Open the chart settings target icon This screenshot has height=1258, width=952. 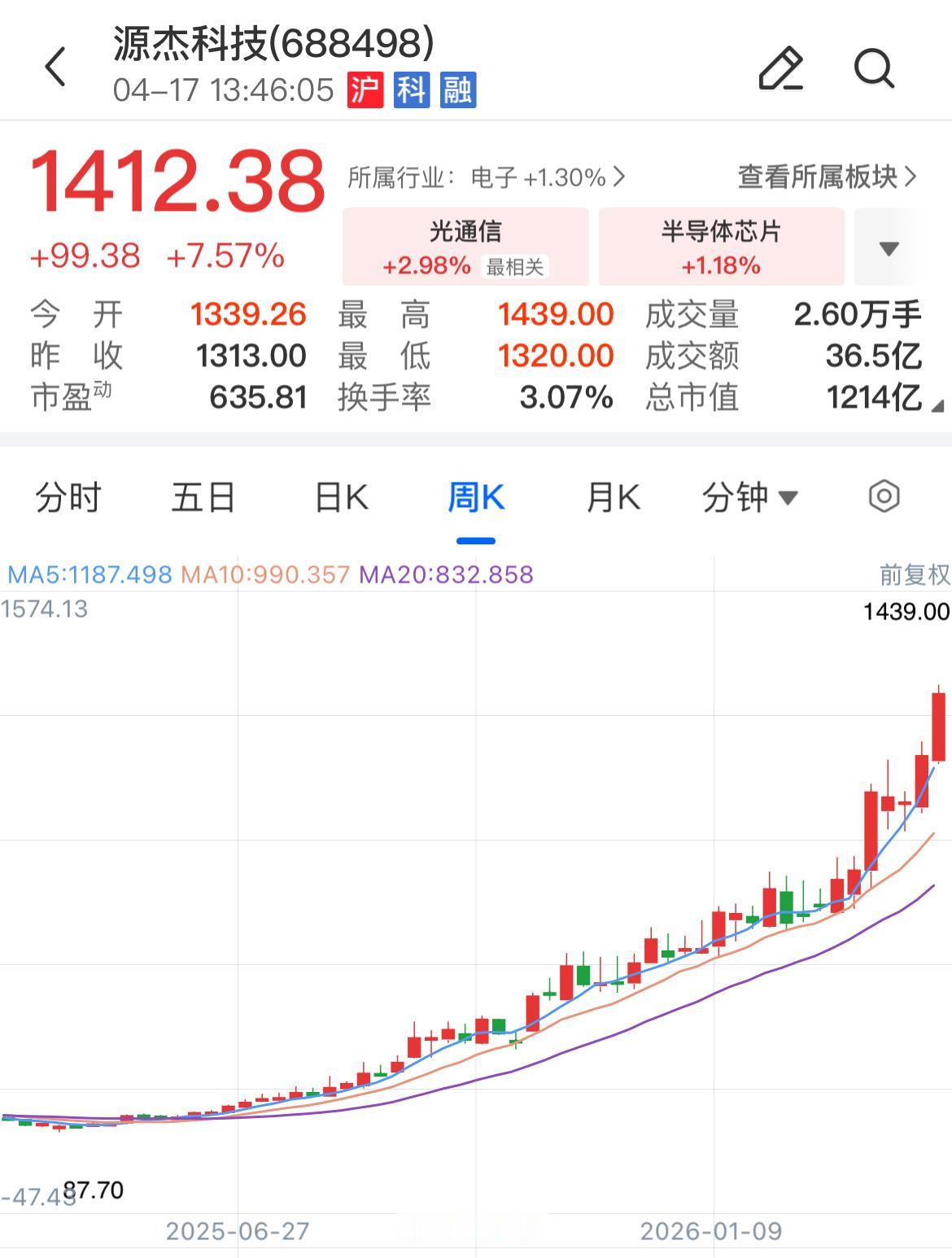pos(886,496)
